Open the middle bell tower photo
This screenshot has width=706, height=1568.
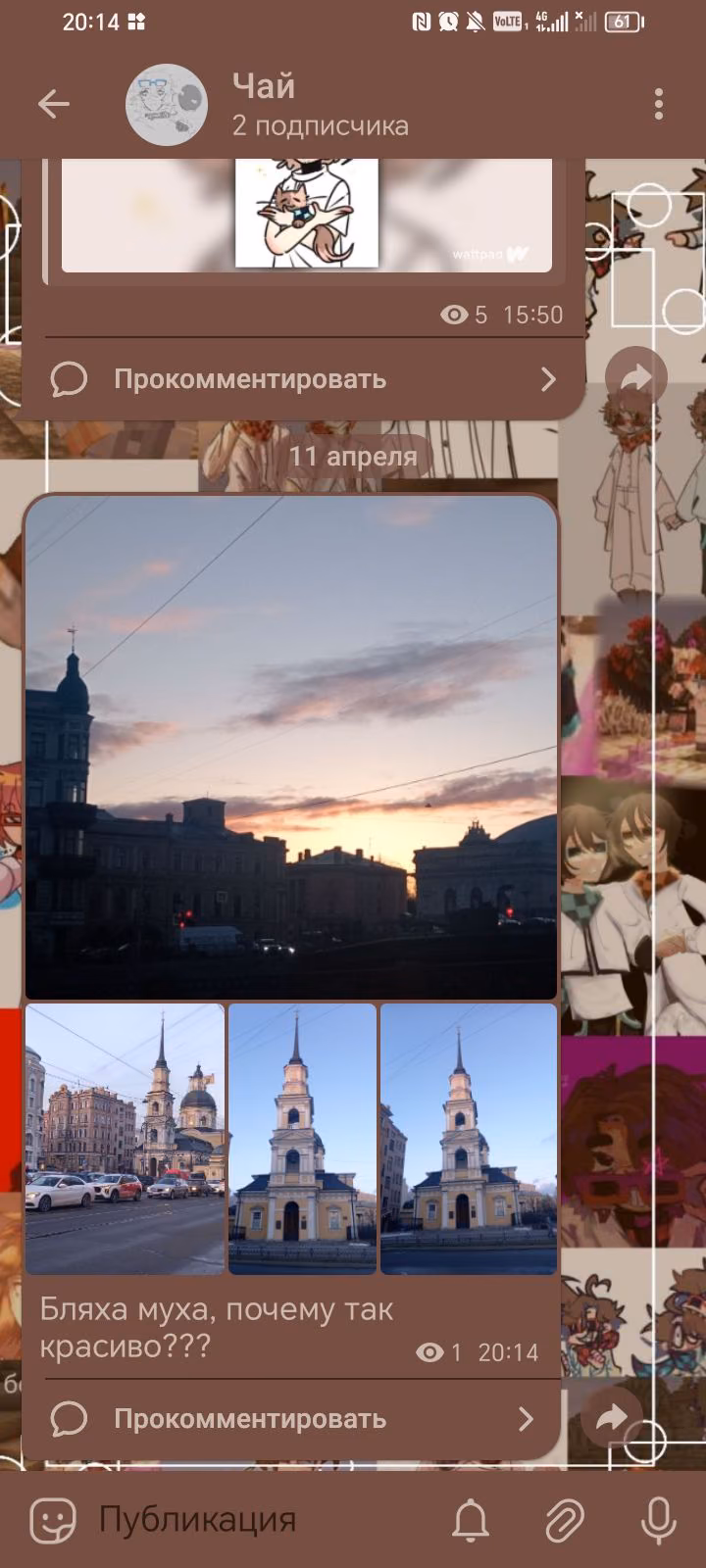click(x=302, y=1139)
